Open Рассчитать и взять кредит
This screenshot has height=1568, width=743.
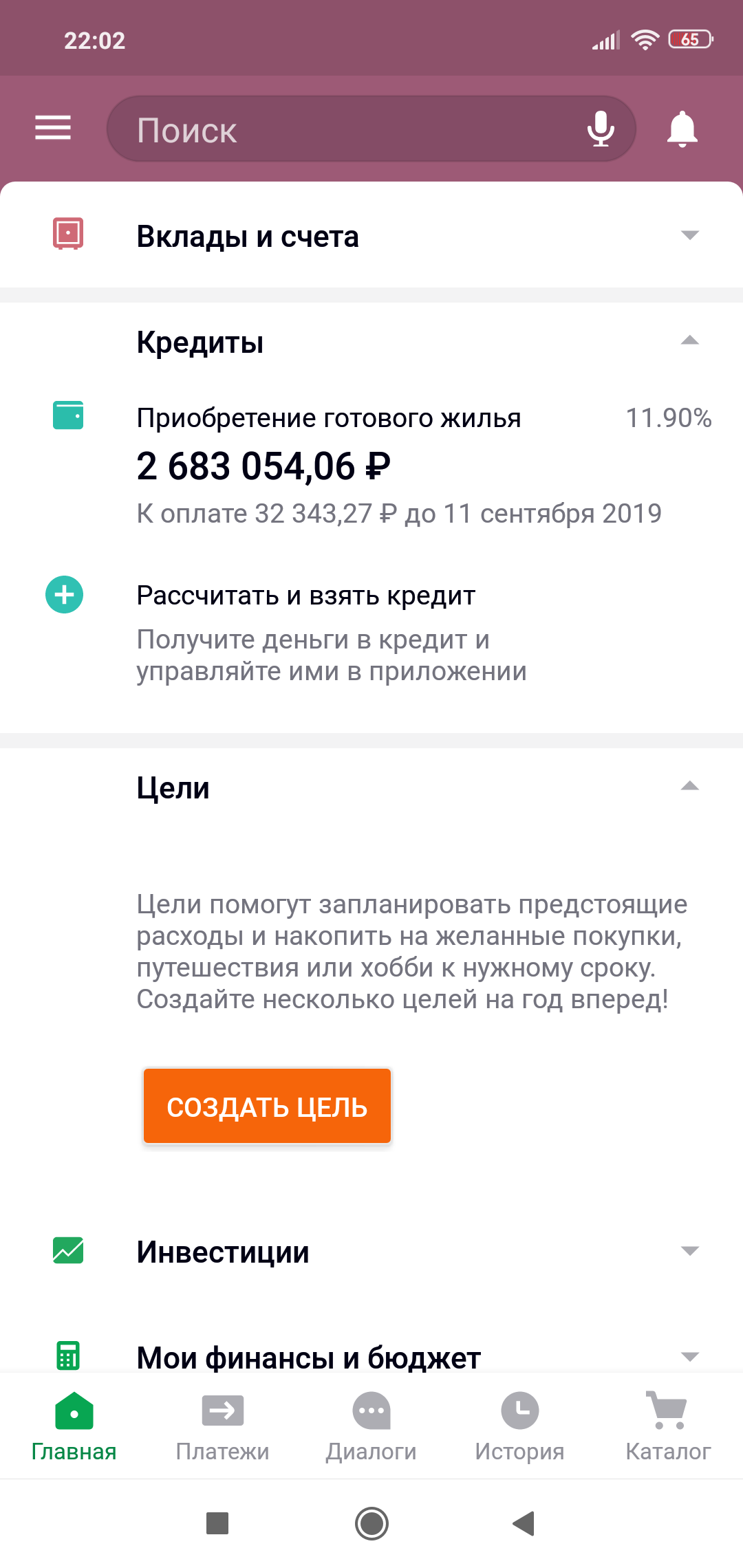[x=306, y=596]
